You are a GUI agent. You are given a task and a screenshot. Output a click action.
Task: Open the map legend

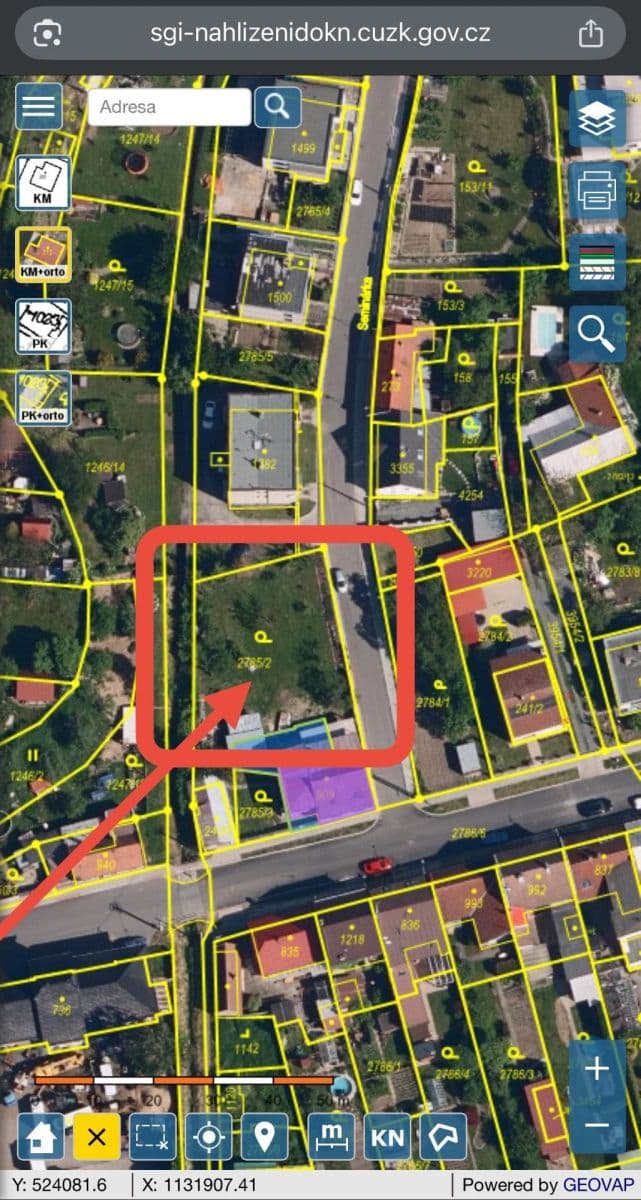[x=597, y=261]
